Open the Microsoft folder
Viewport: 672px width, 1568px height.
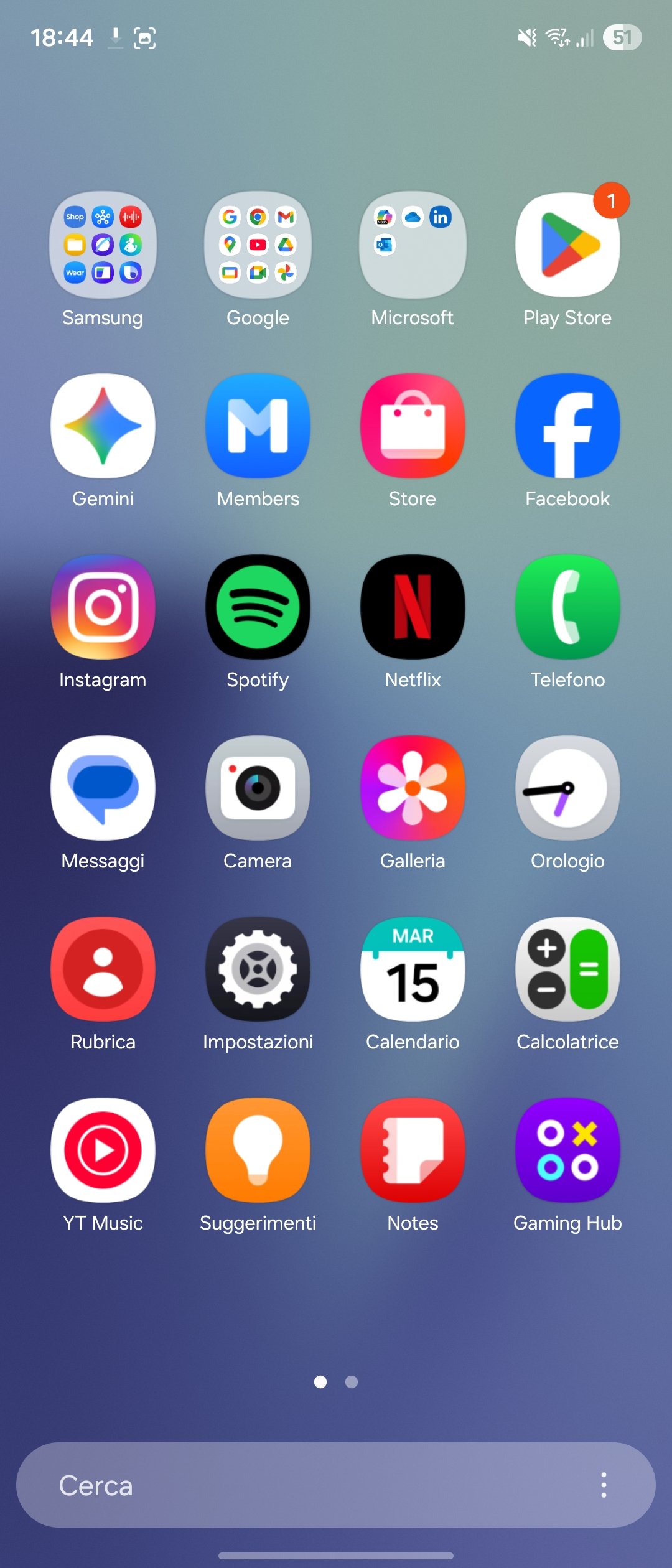(413, 245)
